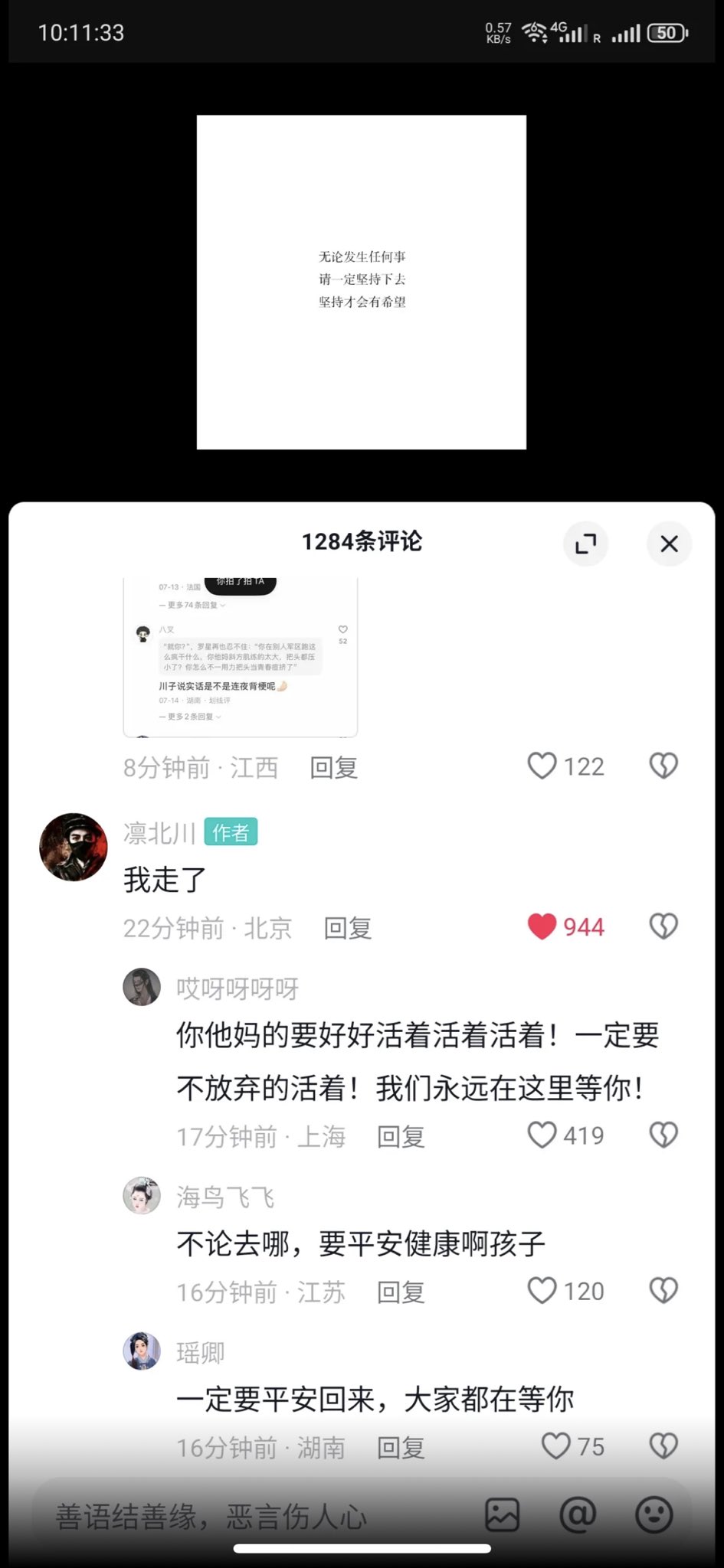Like the comment with 122 likes
This screenshot has width=724, height=1568.
click(542, 766)
